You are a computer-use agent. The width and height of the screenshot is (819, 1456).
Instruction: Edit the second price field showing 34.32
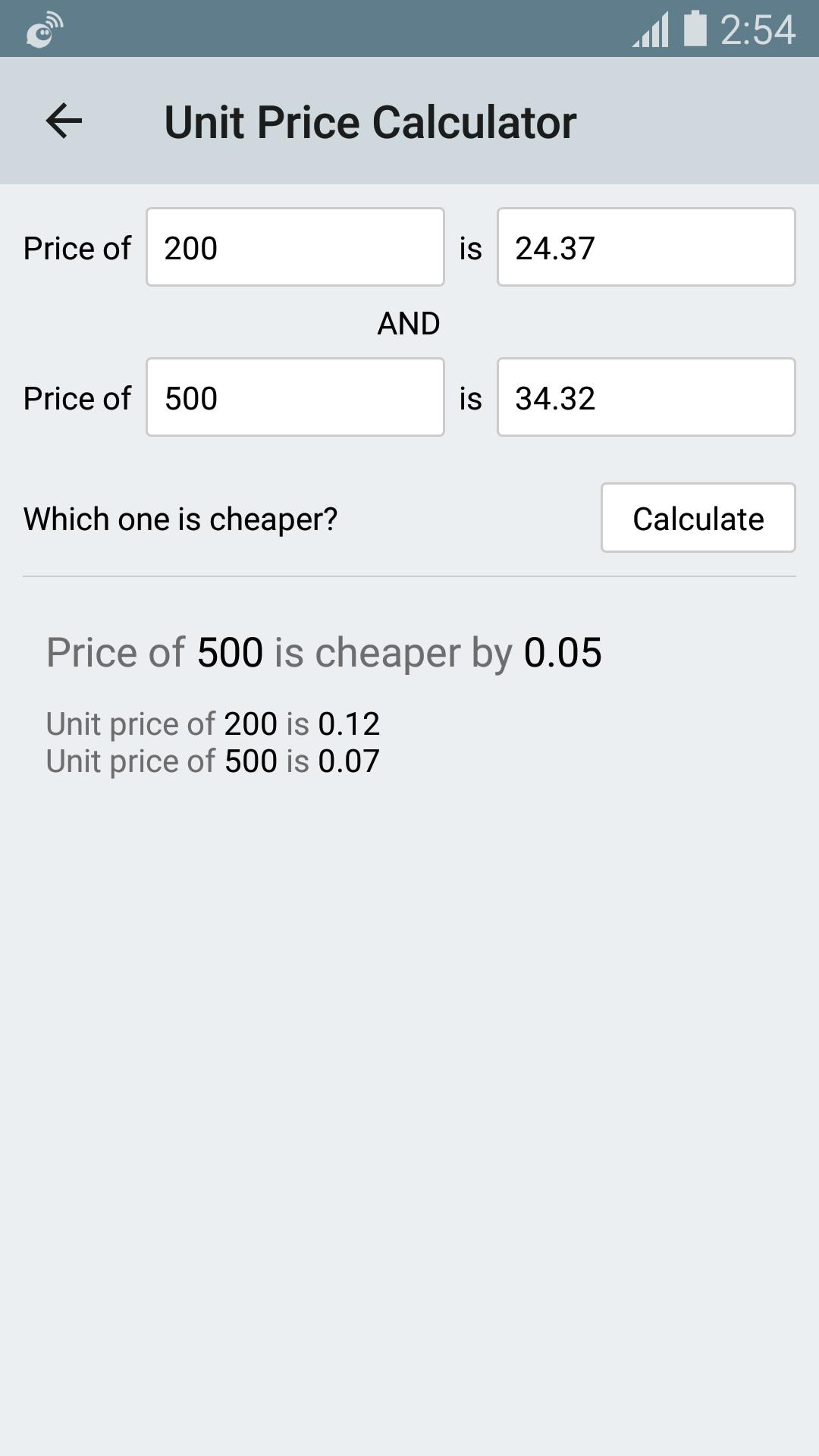[646, 397]
